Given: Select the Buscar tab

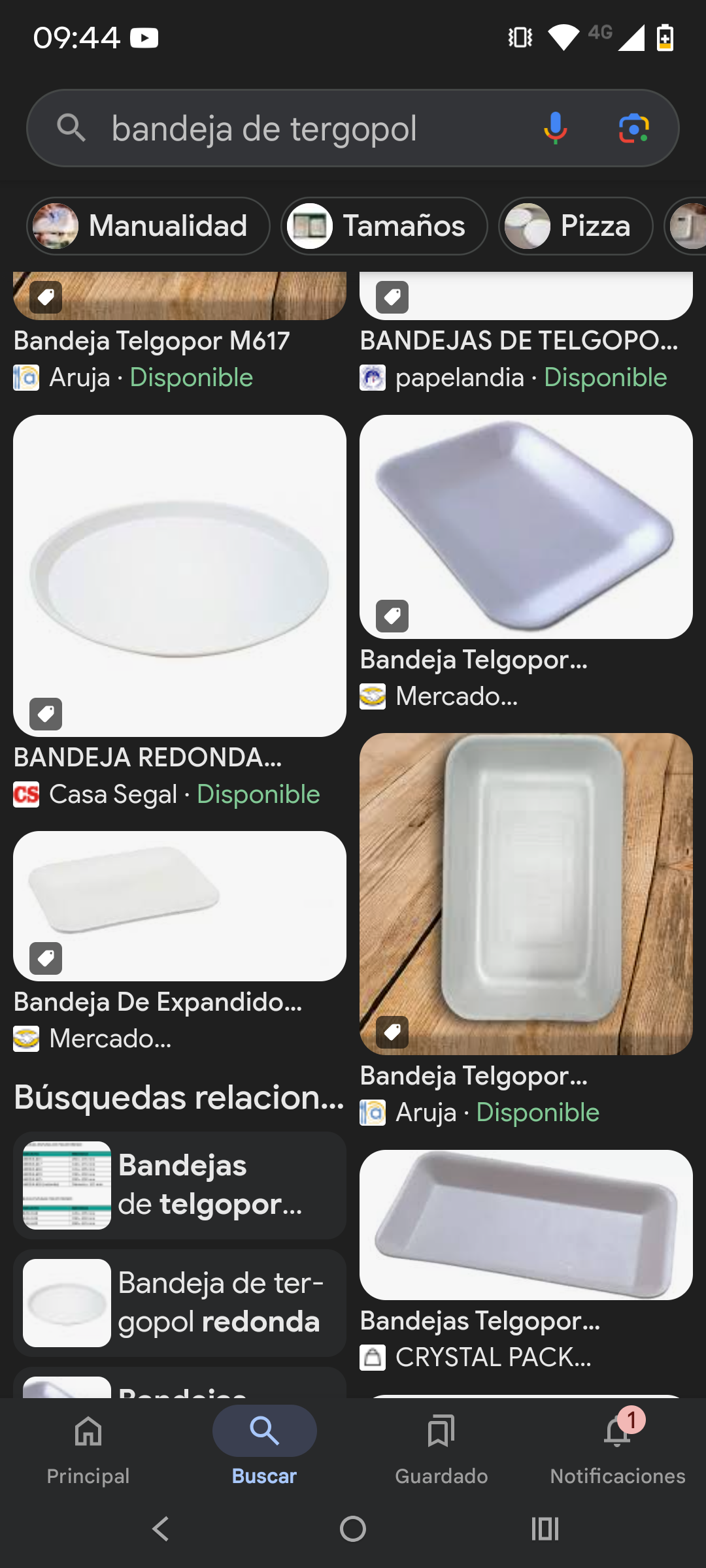Looking at the screenshot, I should 265,1445.
